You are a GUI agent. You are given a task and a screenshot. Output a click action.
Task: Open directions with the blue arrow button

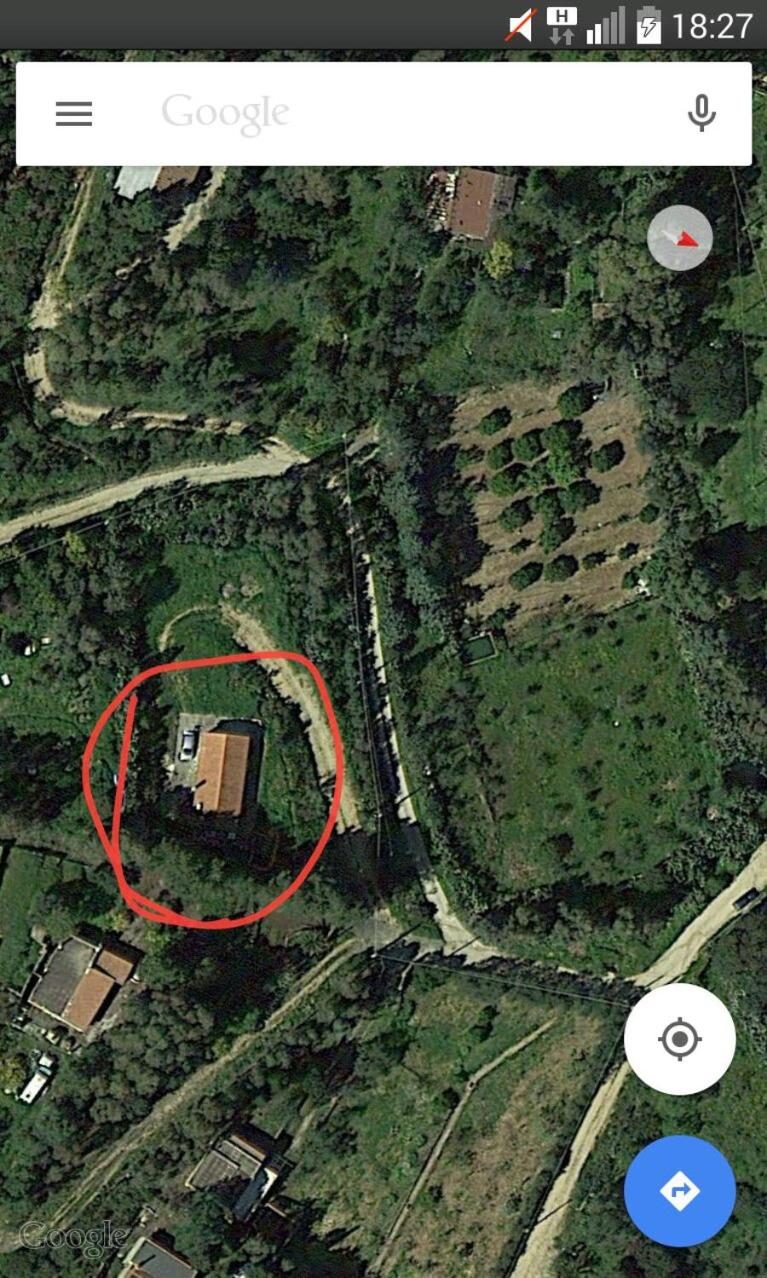pos(680,1191)
